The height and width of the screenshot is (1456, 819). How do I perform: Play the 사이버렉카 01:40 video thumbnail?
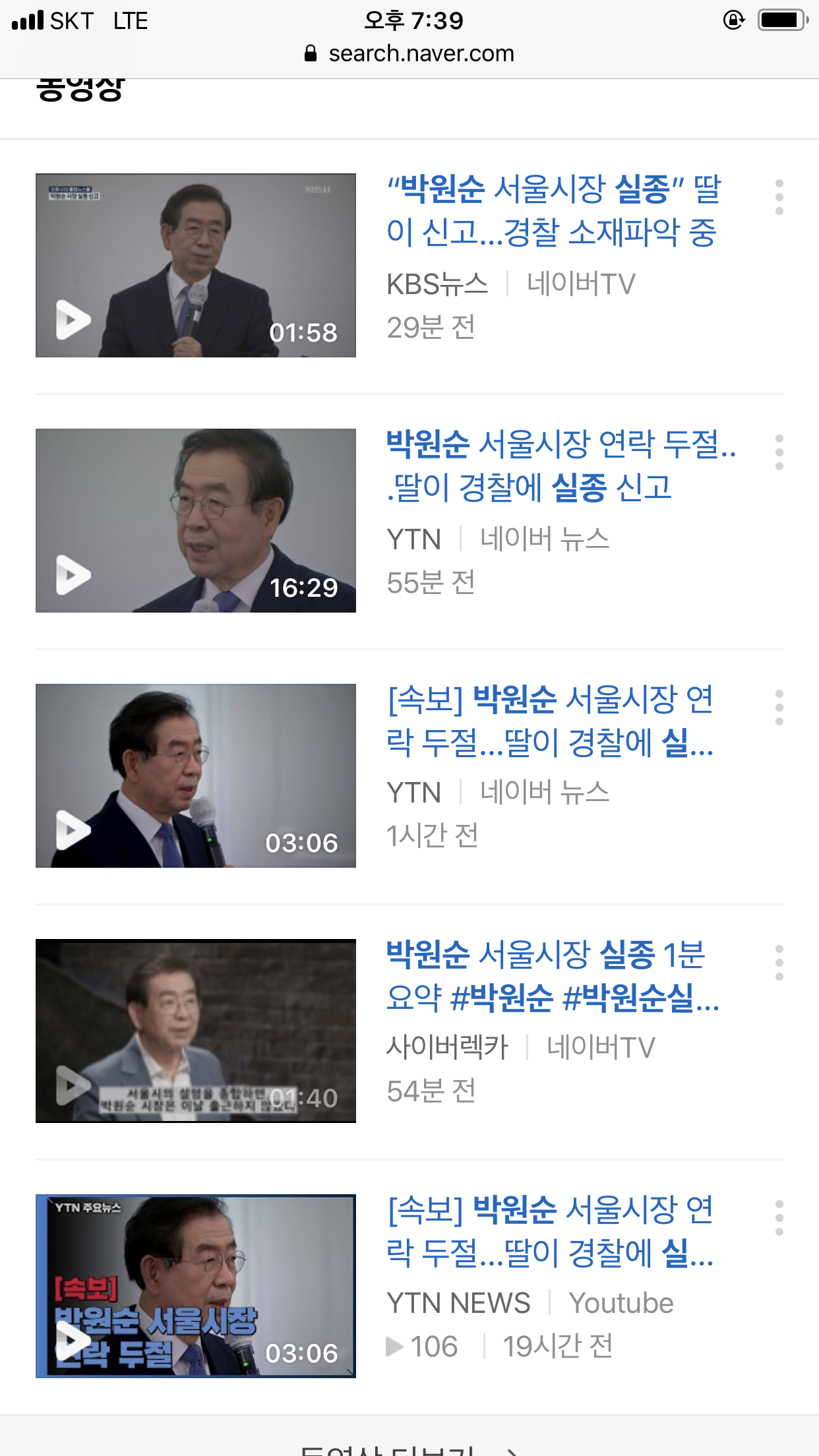196,1031
